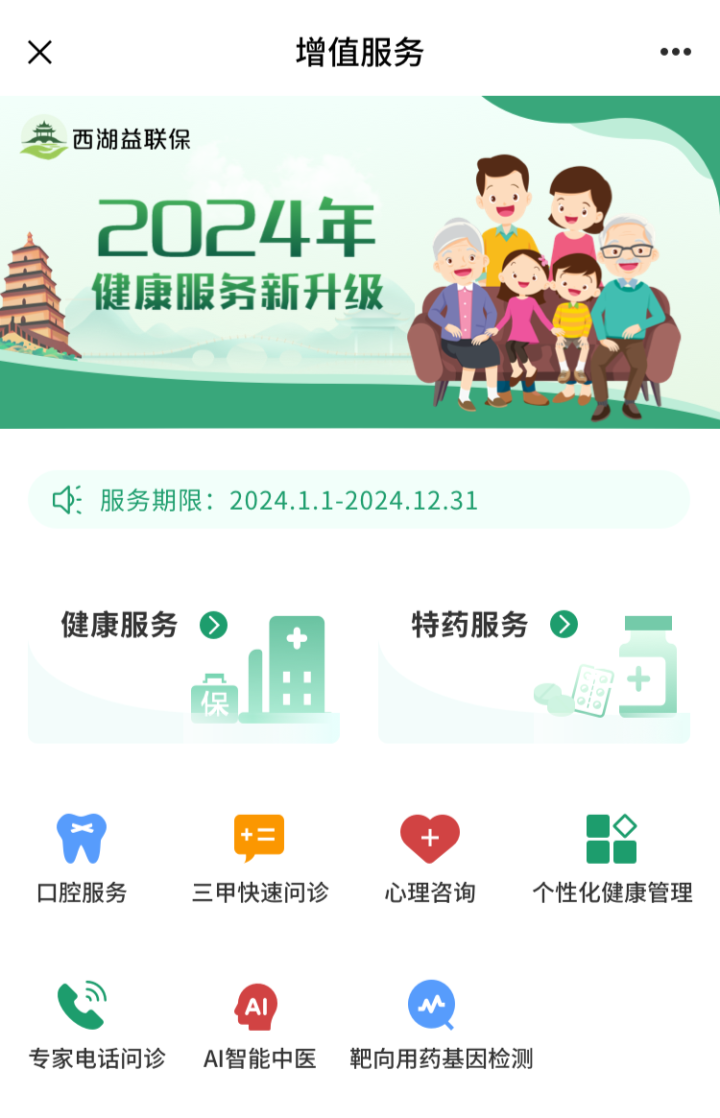Open 个性化健康管理
The height and width of the screenshot is (1118, 720).
(x=611, y=858)
